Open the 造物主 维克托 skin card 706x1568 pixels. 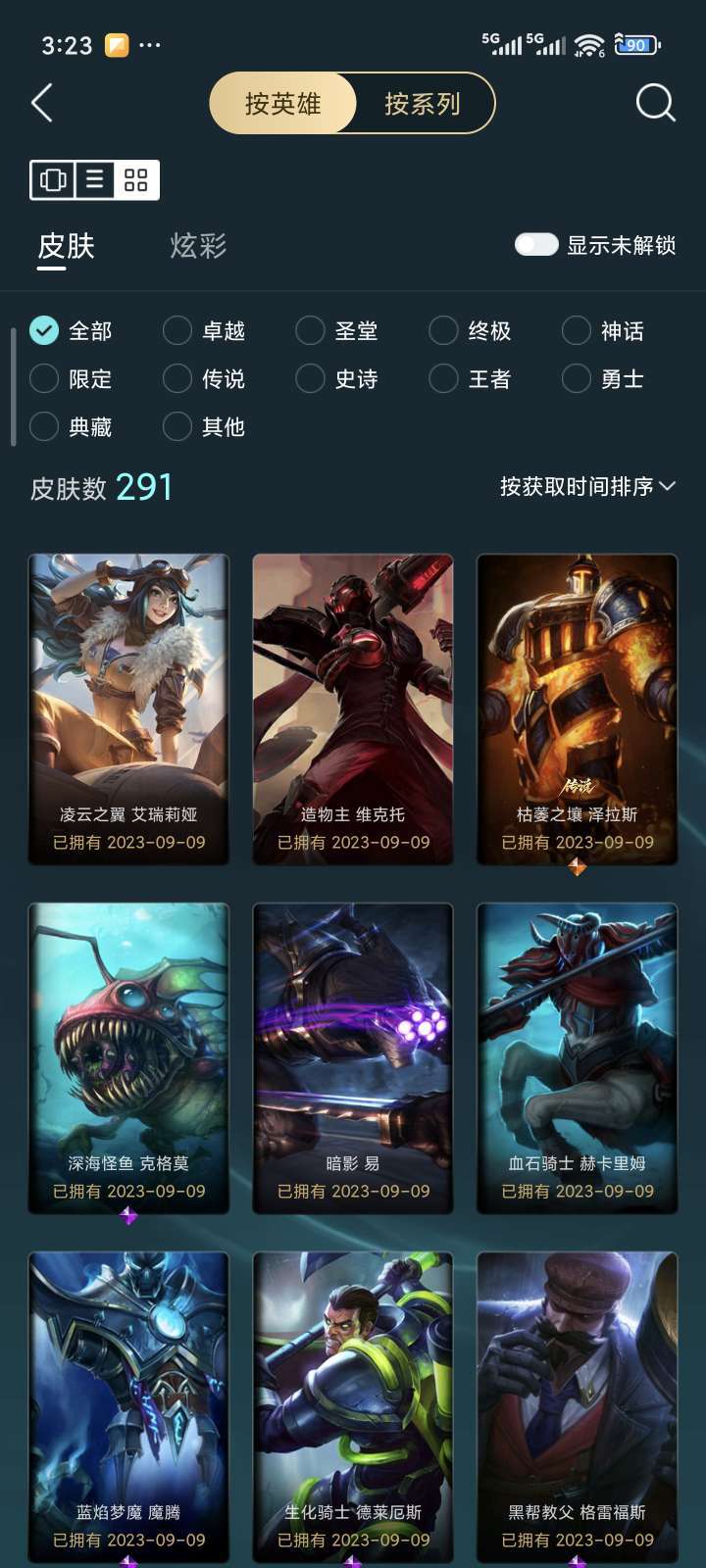click(352, 706)
